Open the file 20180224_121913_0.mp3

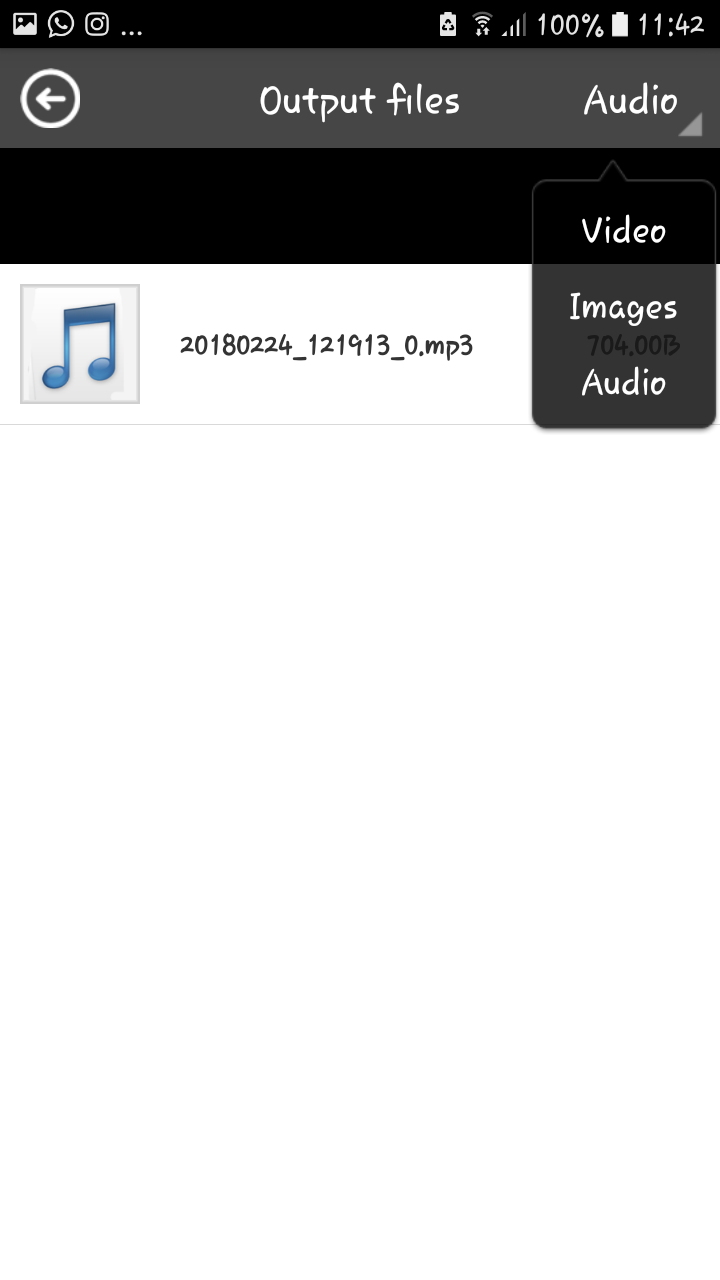click(328, 343)
